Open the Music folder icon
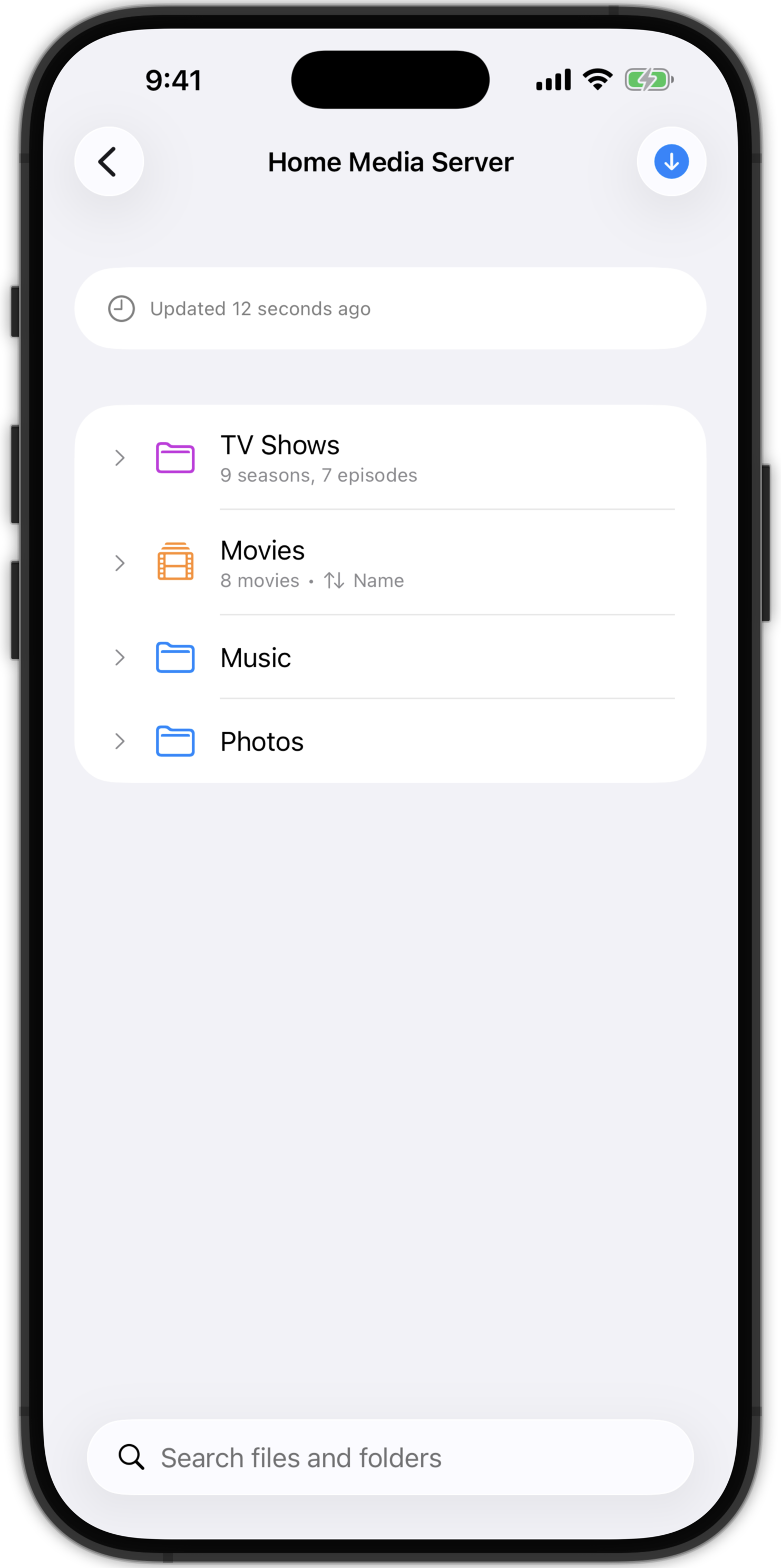781x1568 pixels. pyautogui.click(x=175, y=658)
